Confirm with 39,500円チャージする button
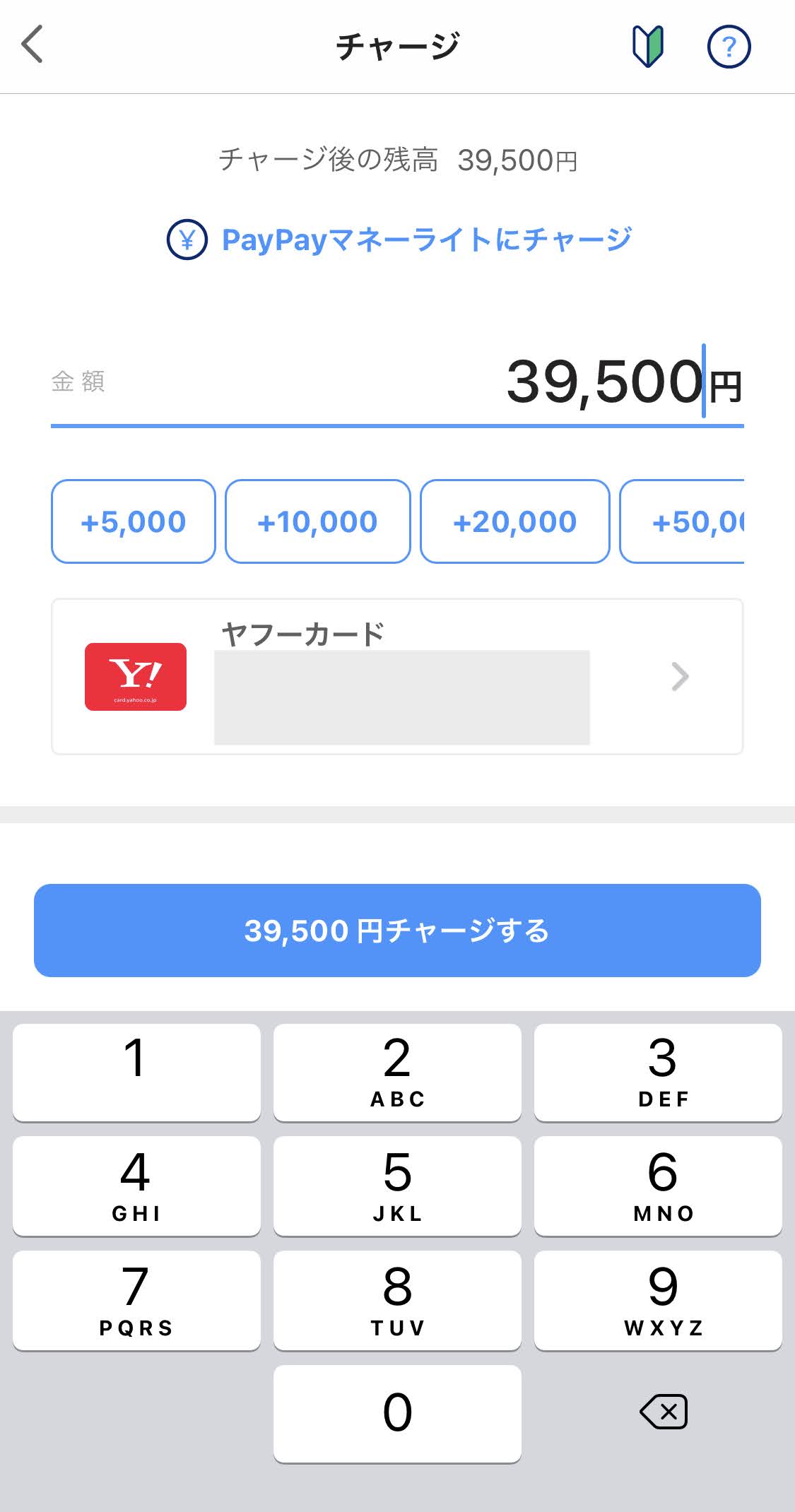795x1512 pixels. (x=397, y=931)
